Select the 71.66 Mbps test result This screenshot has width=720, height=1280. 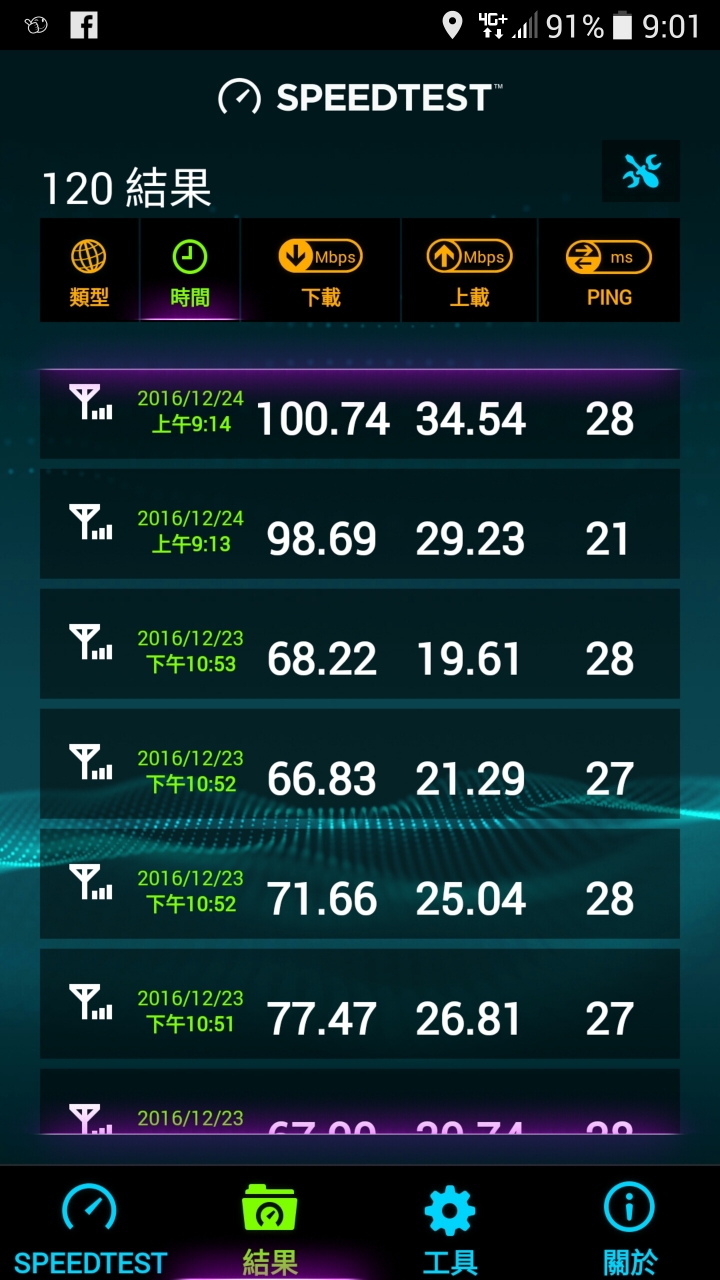(360, 884)
